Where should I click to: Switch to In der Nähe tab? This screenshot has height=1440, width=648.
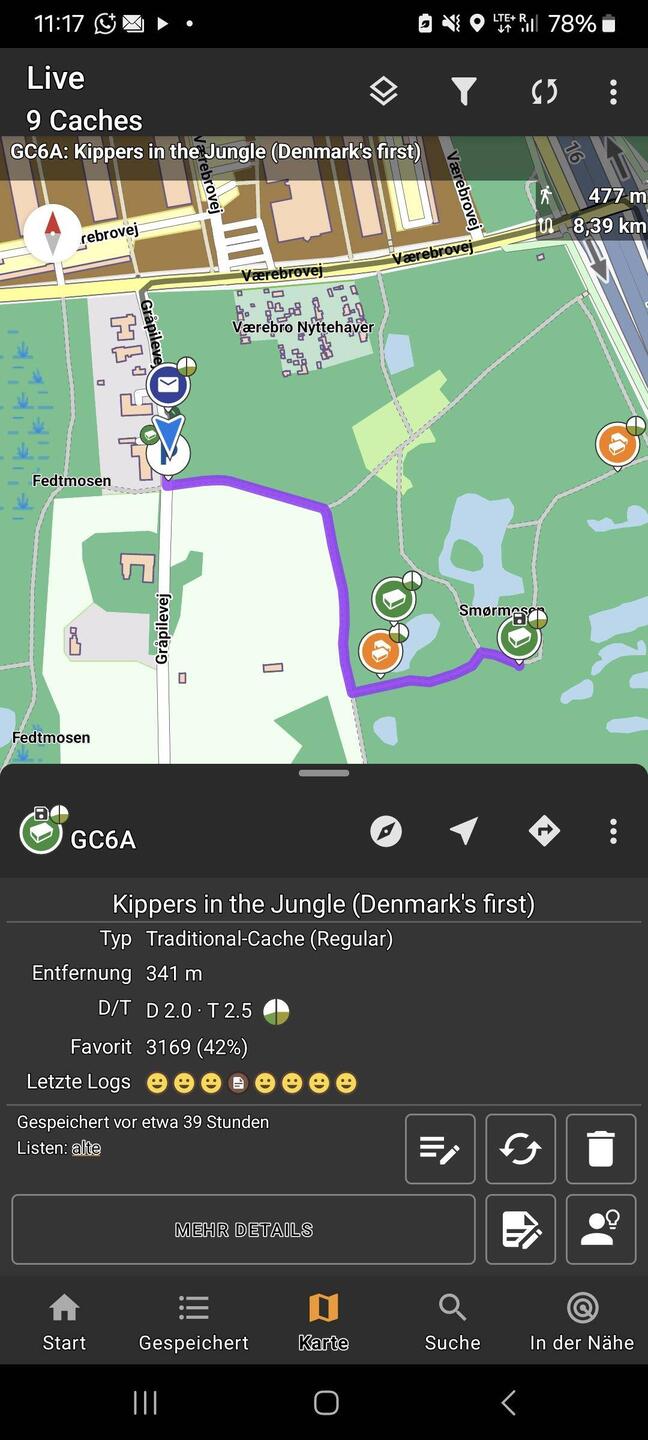point(581,1322)
